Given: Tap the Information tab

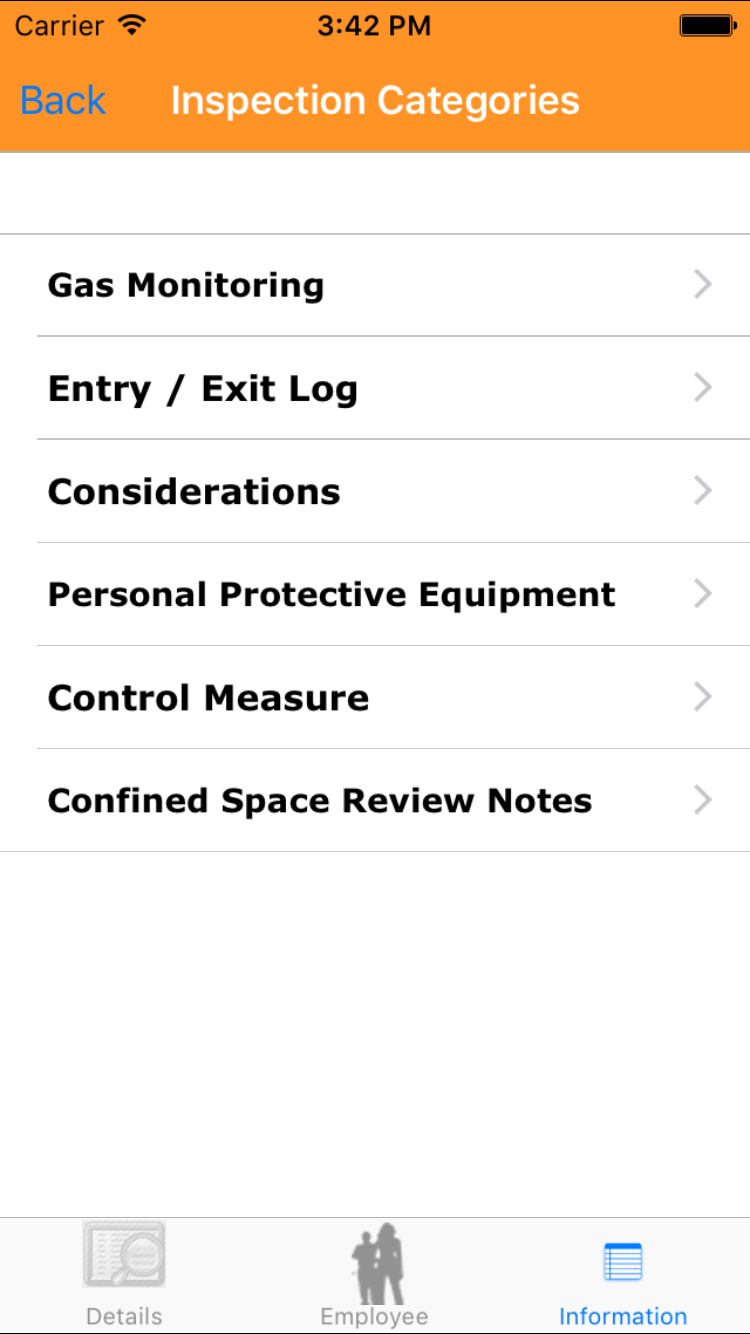Looking at the screenshot, I should pos(623,1276).
